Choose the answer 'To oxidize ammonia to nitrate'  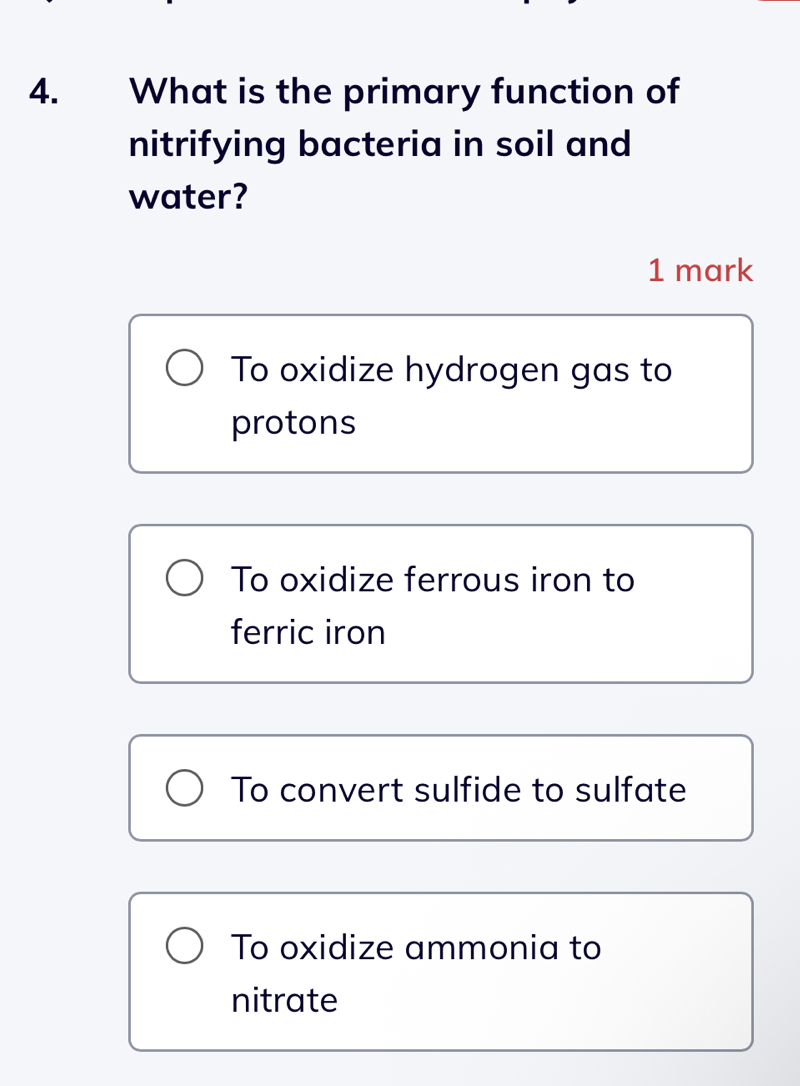click(440, 971)
